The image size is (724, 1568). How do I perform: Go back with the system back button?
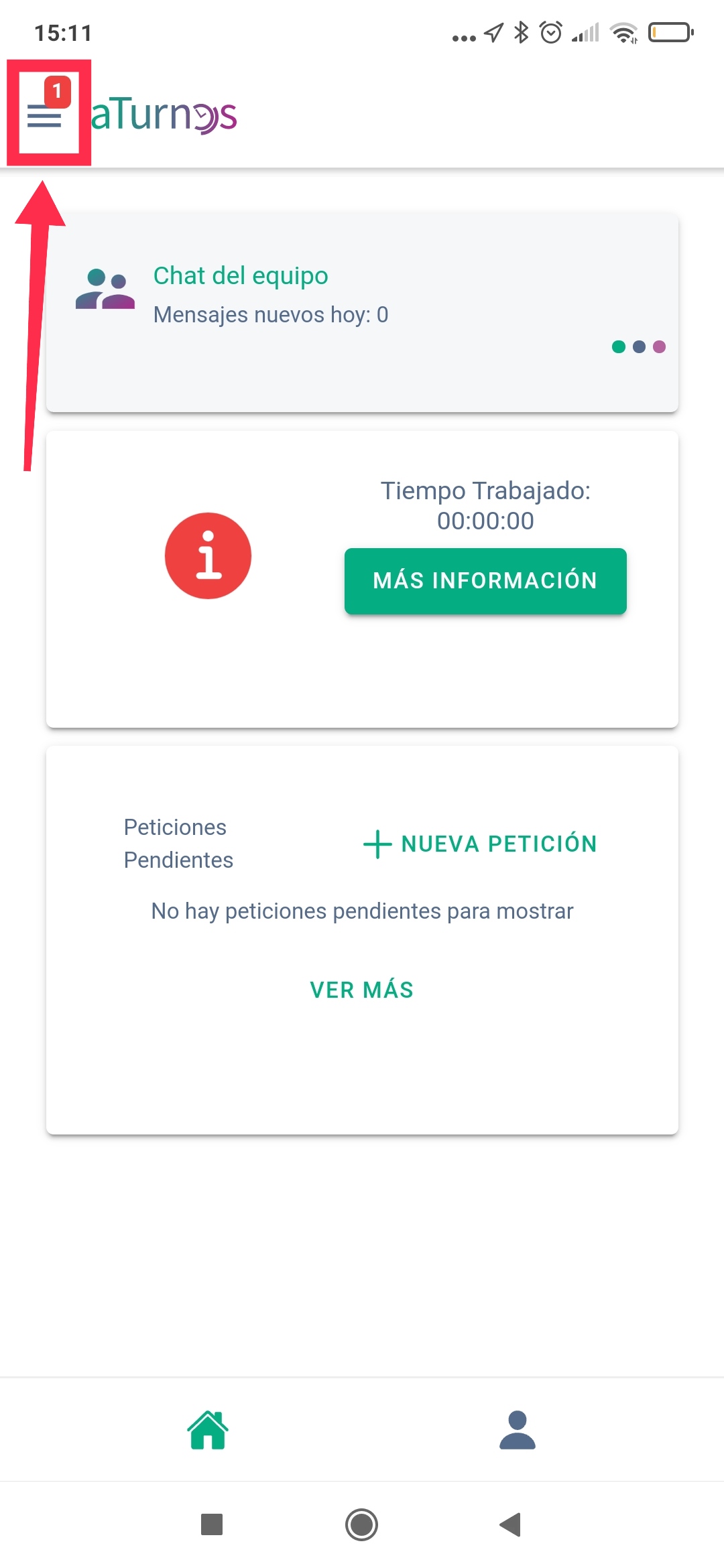pyautogui.click(x=511, y=1524)
